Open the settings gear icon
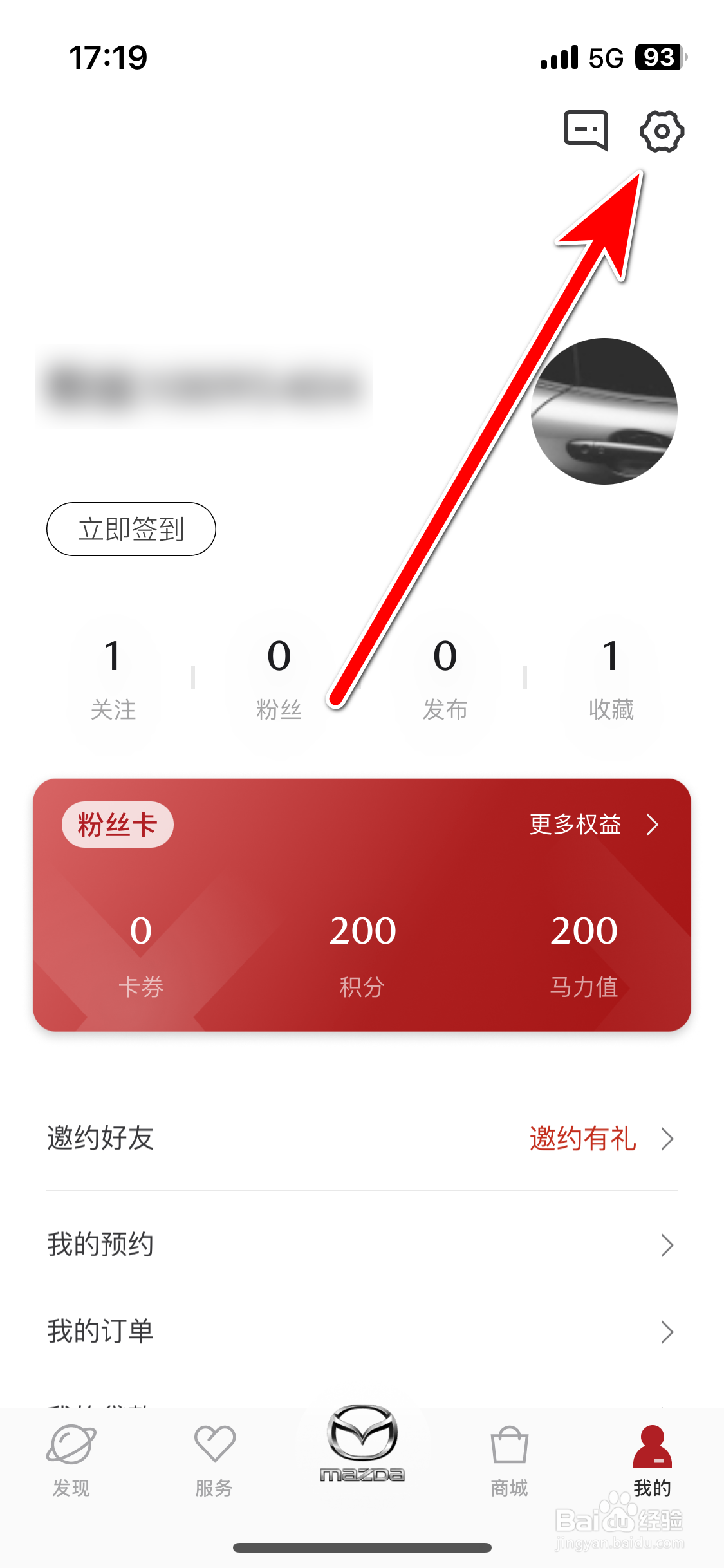 (x=664, y=131)
